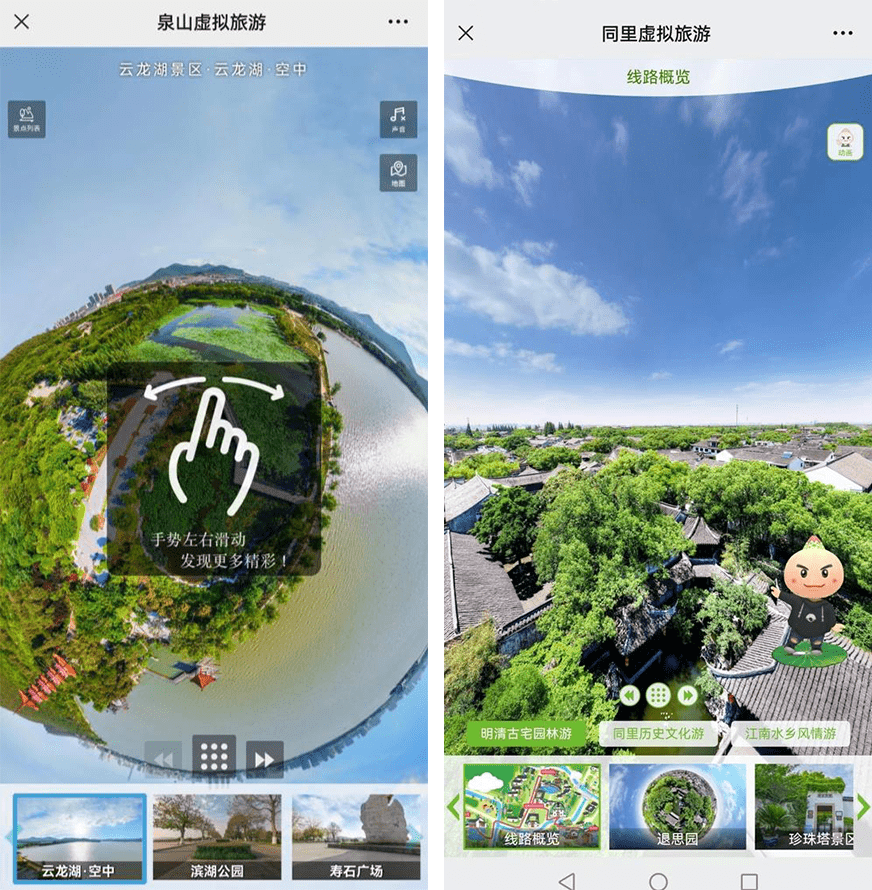Select the 云龙湖·空中 thumbnail
The image size is (872, 890).
click(x=79, y=838)
